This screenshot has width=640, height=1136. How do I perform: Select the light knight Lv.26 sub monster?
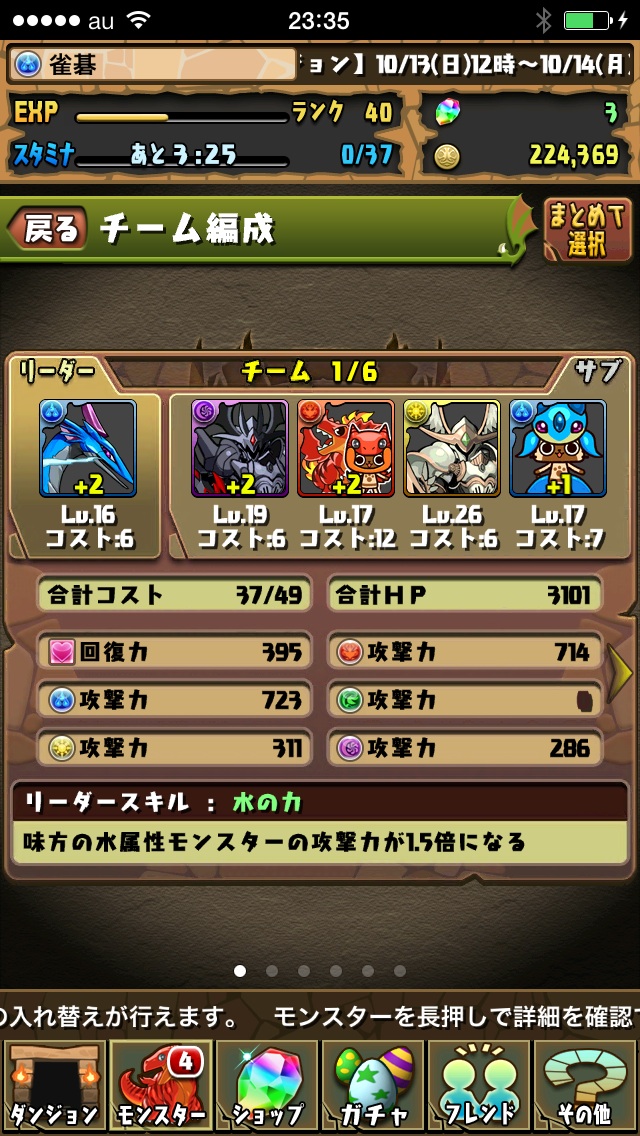click(452, 448)
